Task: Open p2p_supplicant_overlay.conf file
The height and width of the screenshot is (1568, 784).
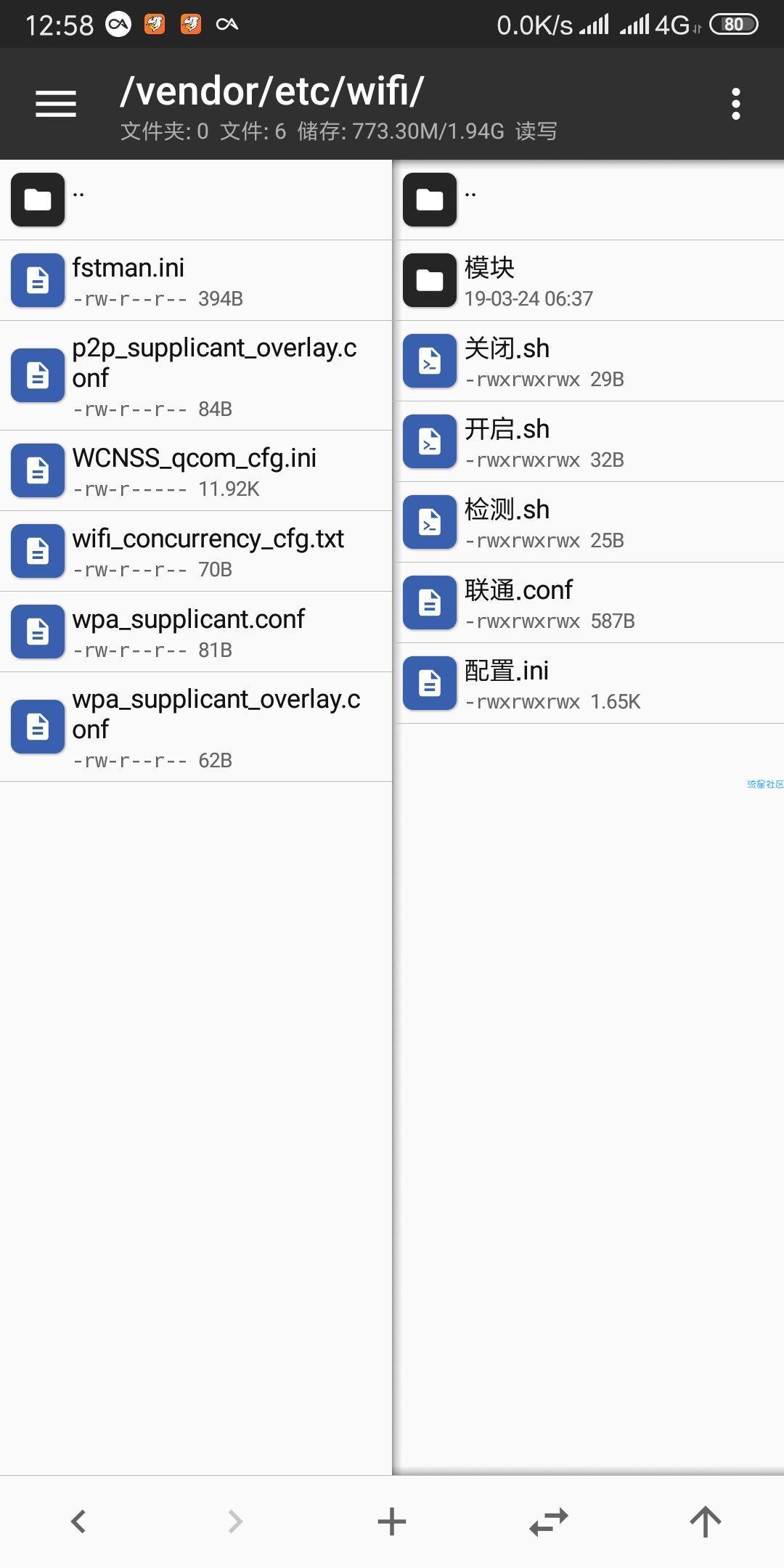Action: coord(196,376)
